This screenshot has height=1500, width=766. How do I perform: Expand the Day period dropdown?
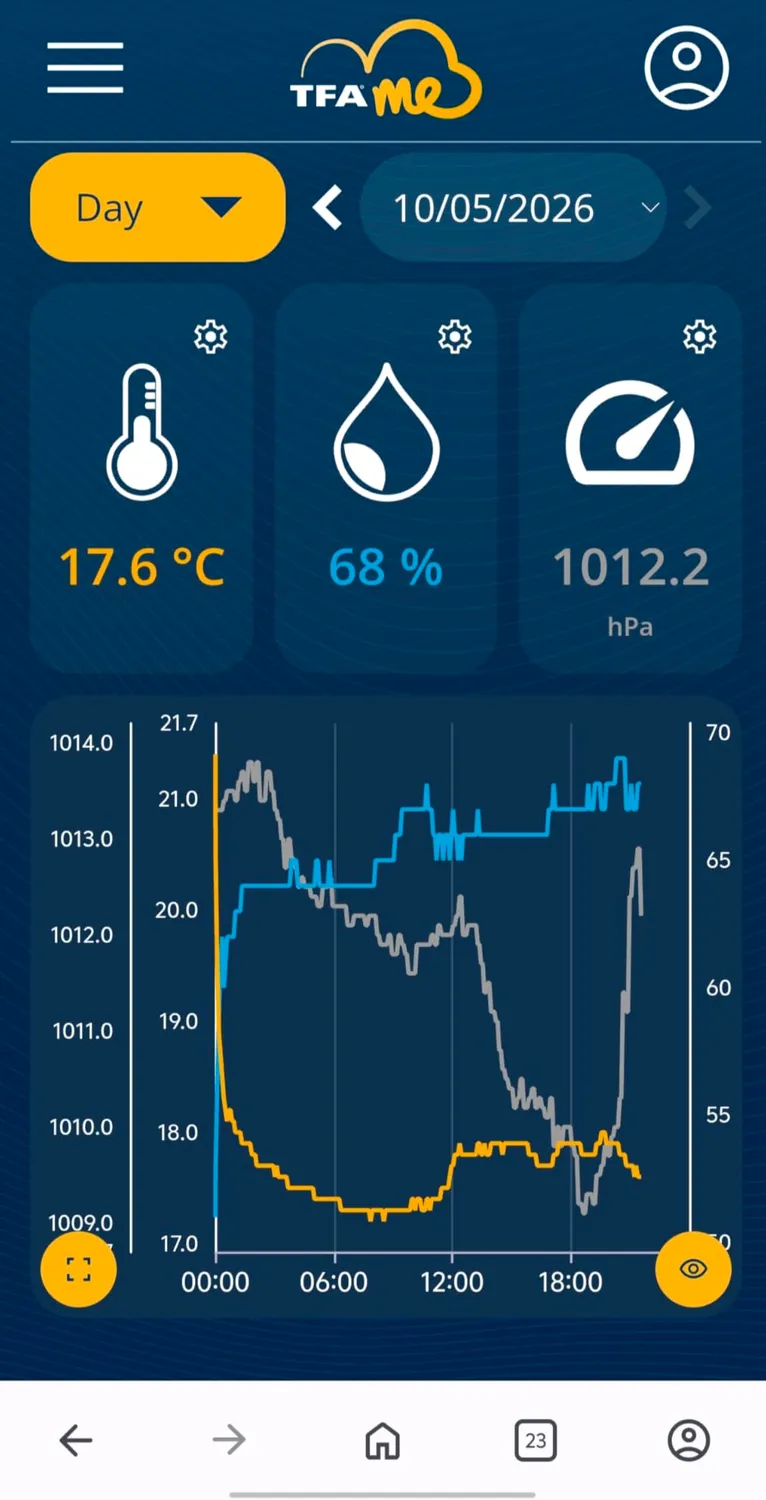tap(158, 208)
